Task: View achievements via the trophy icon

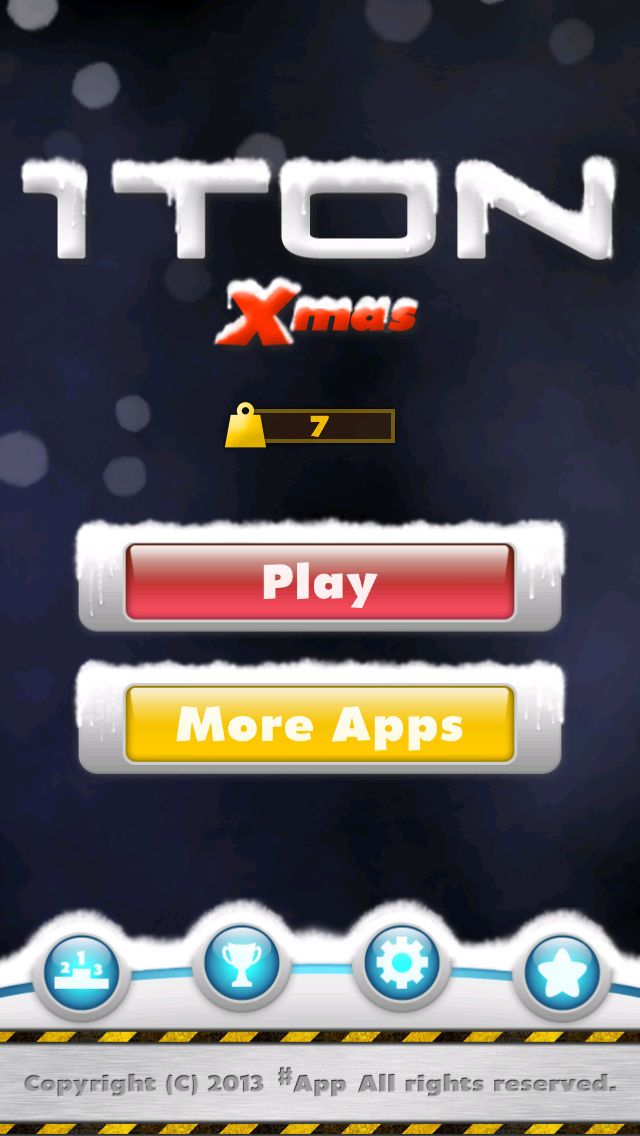Action: tap(241, 964)
